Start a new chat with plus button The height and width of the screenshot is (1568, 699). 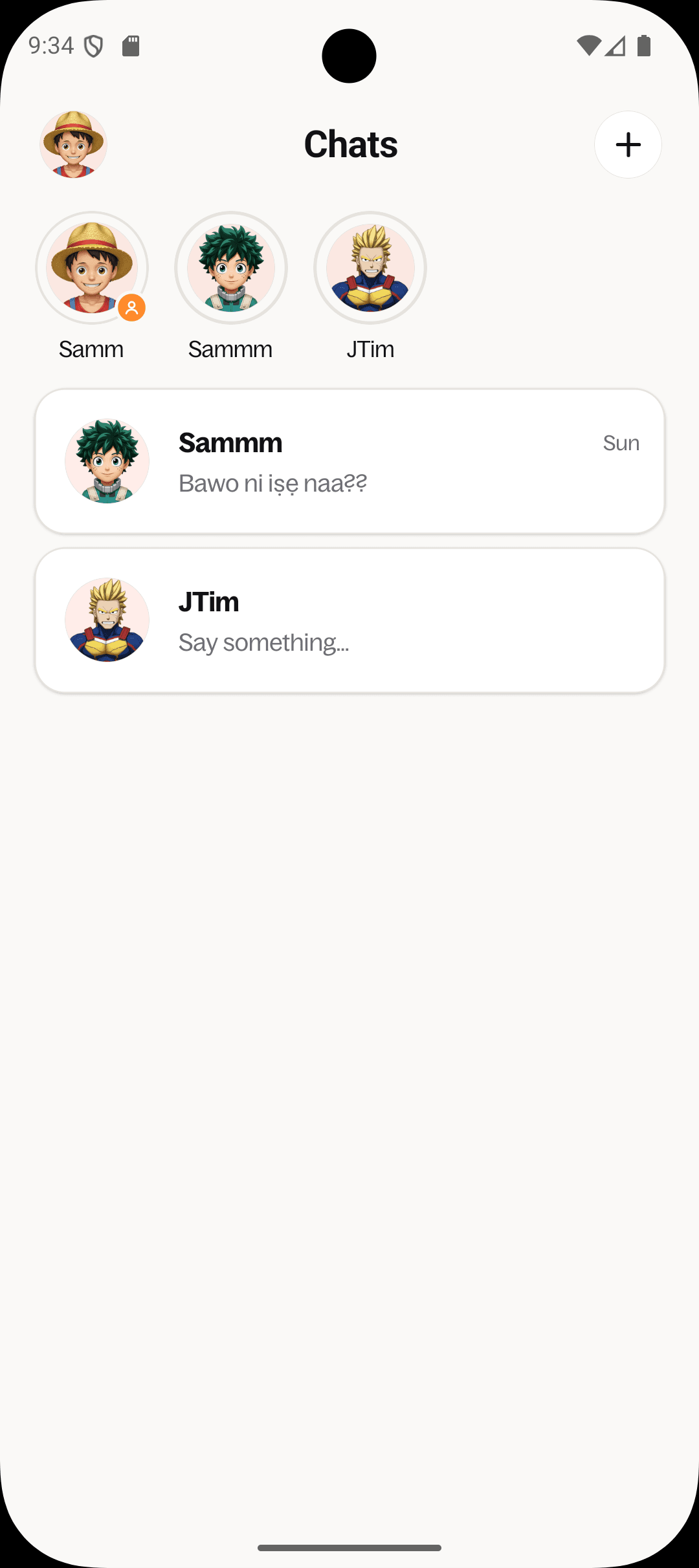628,144
